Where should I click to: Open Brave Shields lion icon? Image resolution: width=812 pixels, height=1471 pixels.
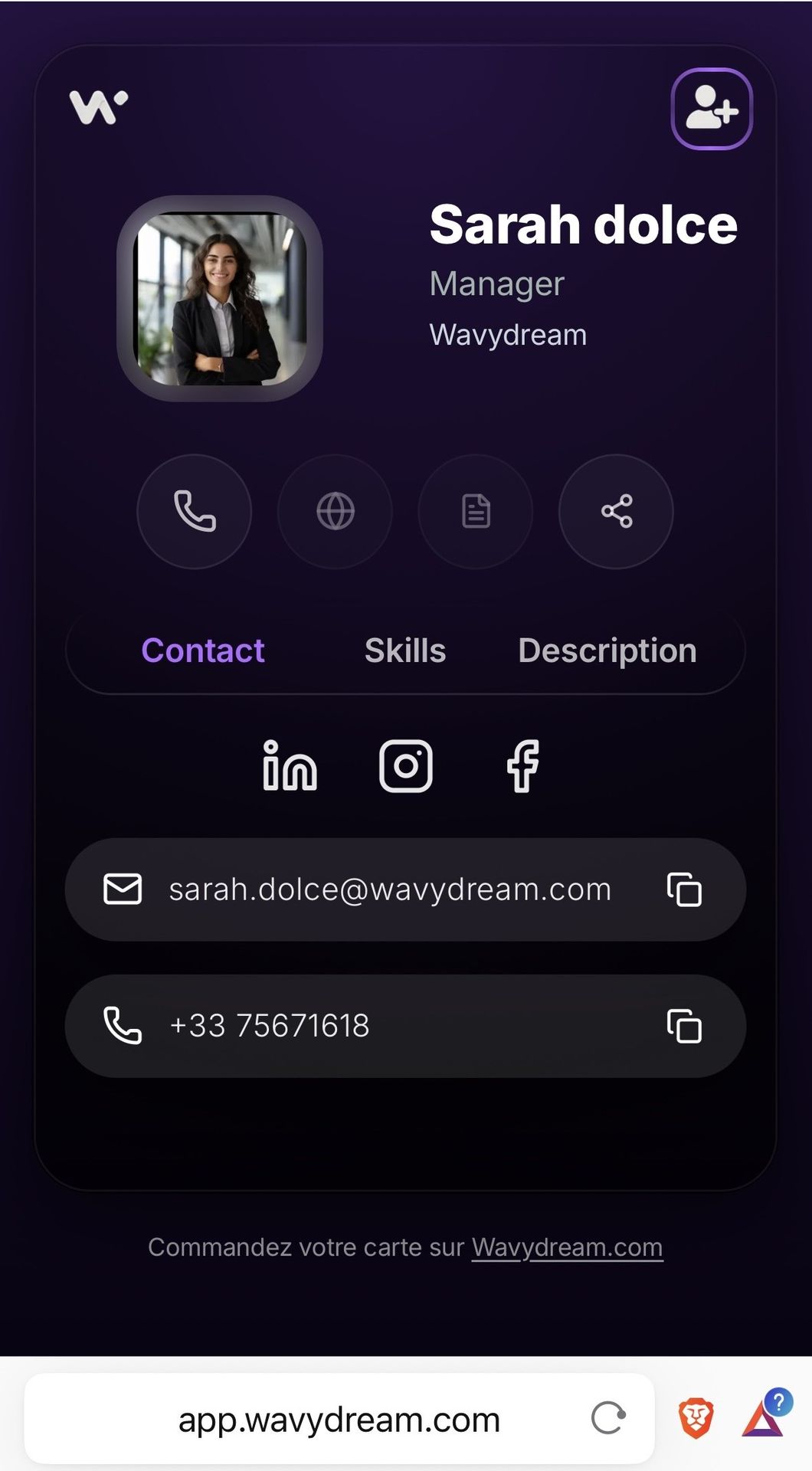click(696, 1418)
